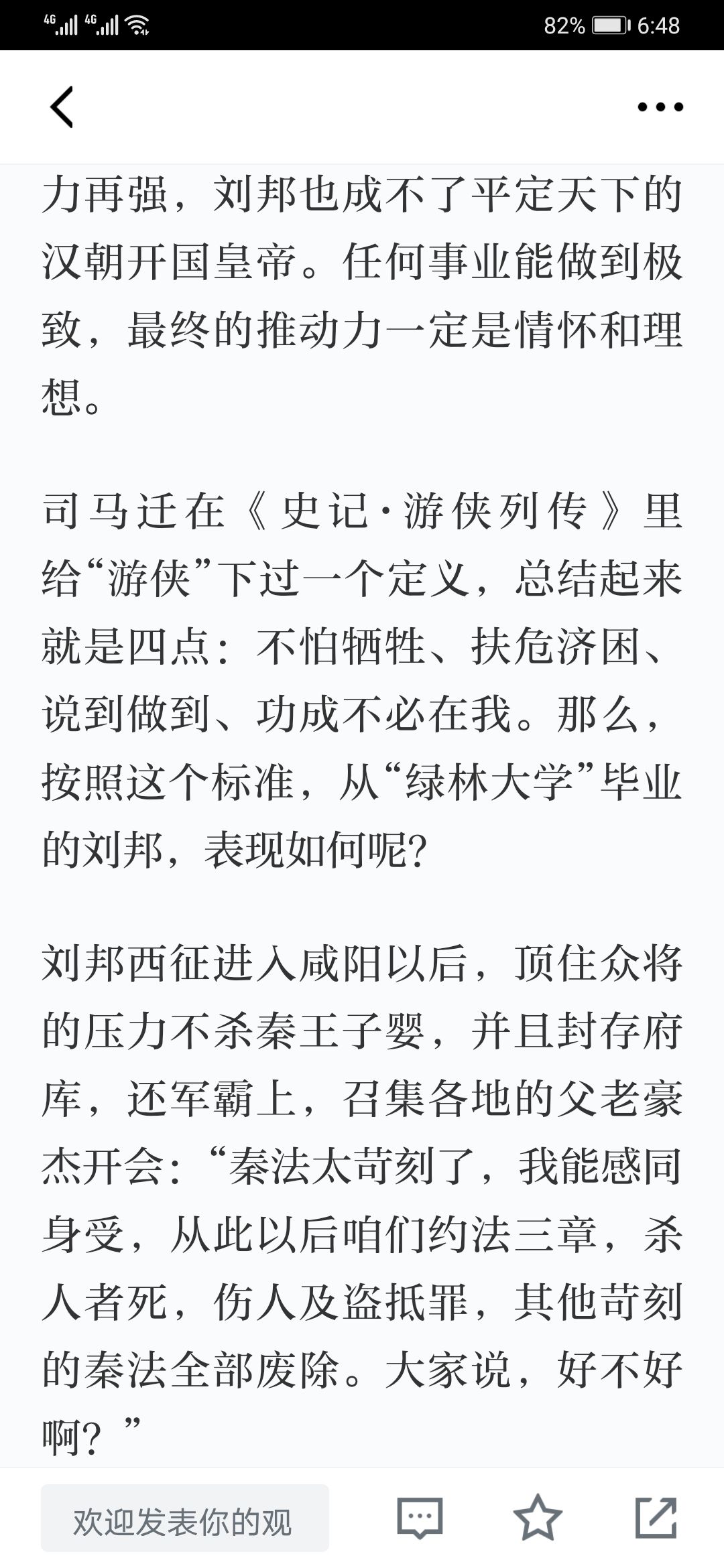Share the article via the share icon
The image size is (724, 1568).
[656, 1517]
